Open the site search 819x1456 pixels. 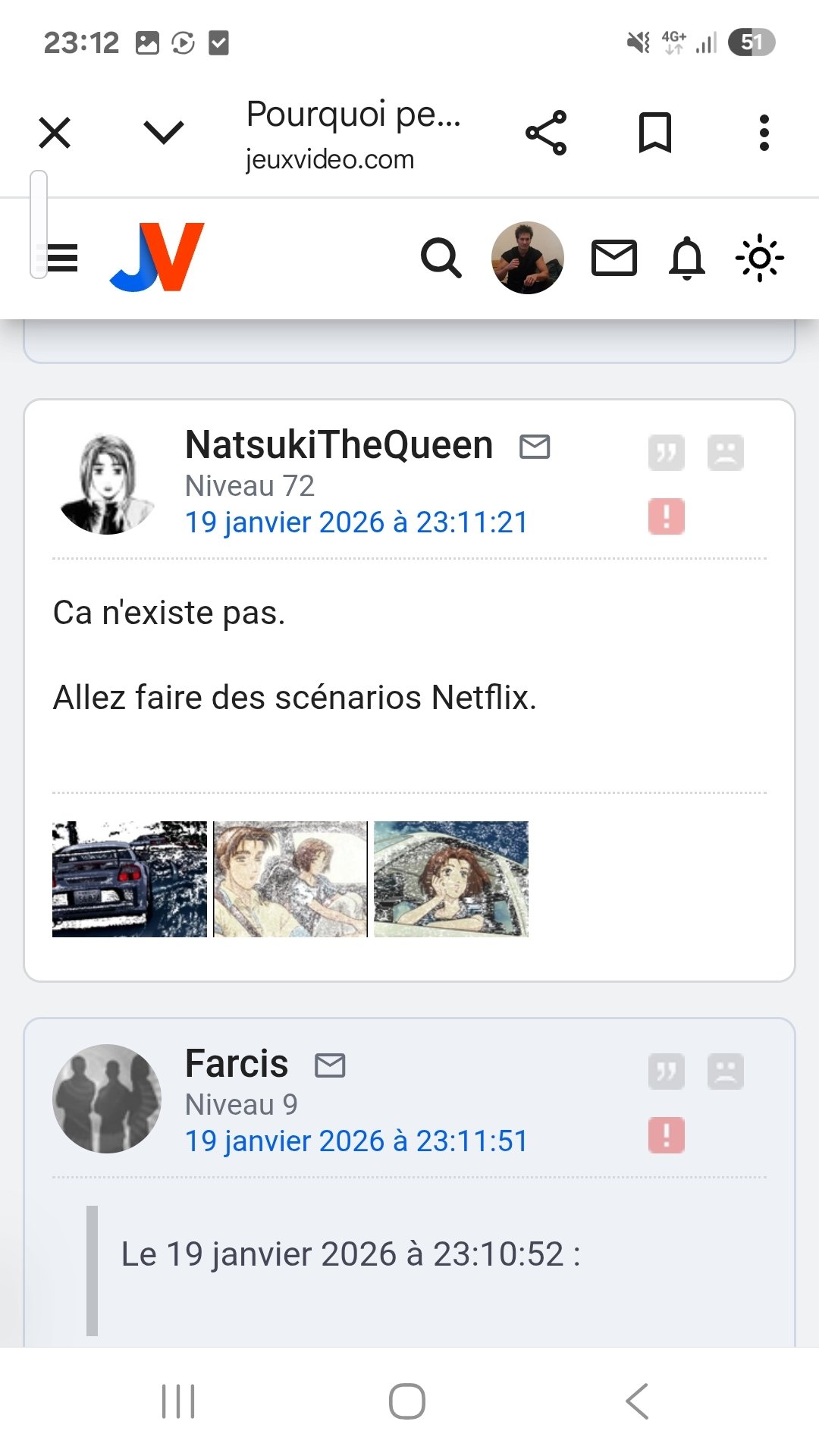(x=441, y=258)
